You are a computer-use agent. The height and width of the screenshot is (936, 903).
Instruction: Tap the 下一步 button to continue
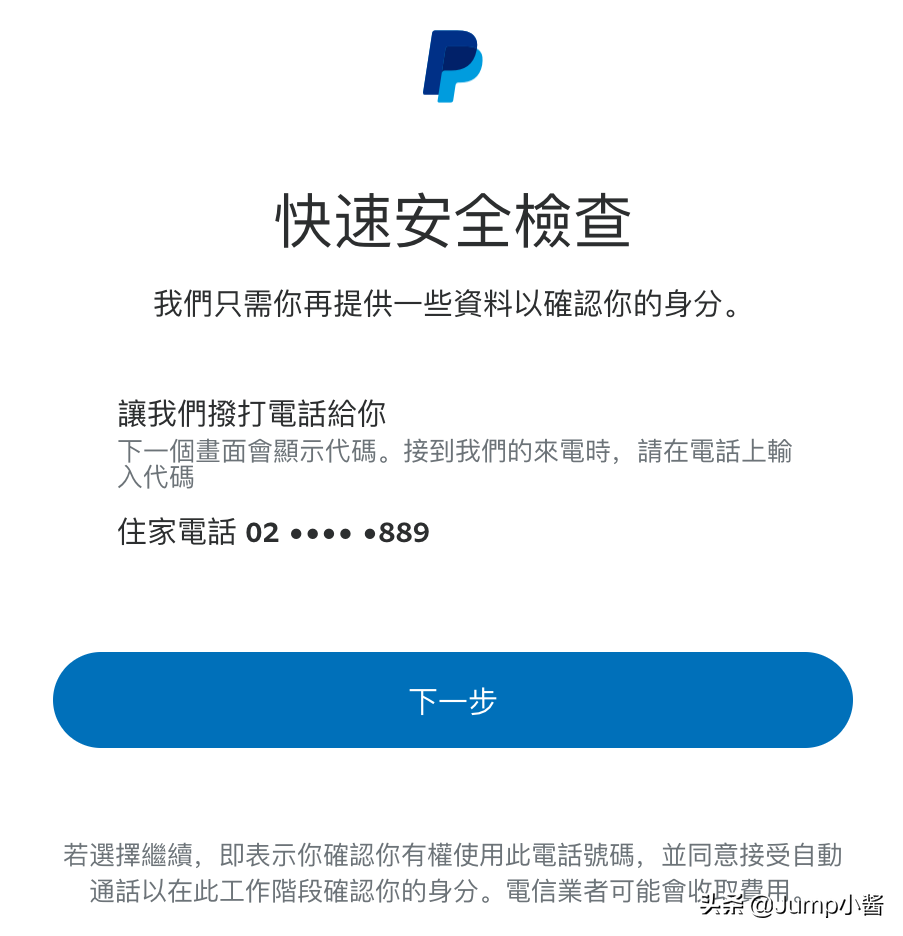point(452,700)
